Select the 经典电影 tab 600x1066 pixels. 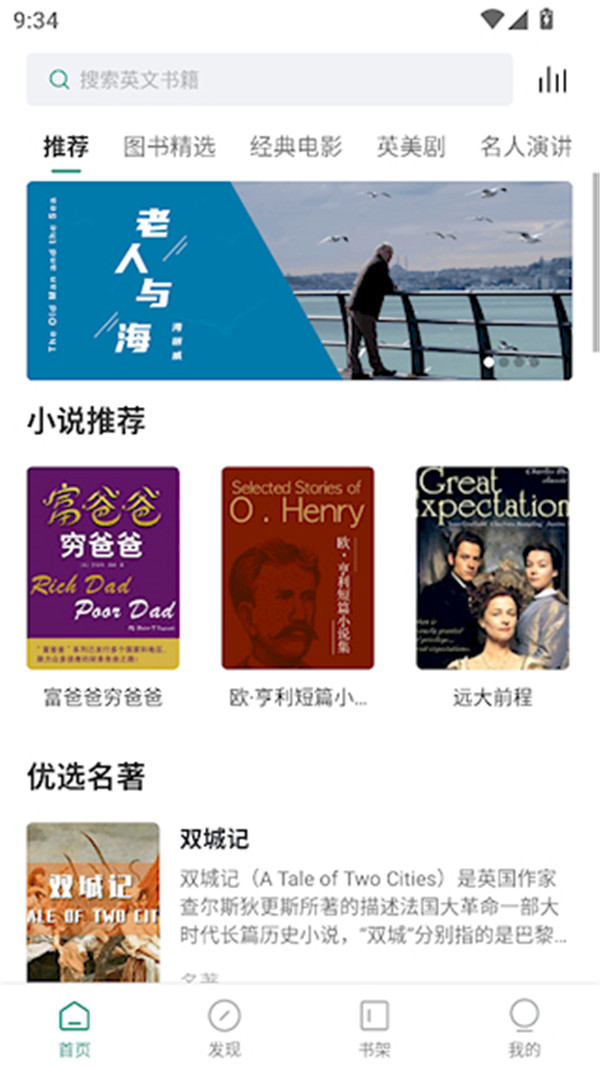tap(296, 147)
